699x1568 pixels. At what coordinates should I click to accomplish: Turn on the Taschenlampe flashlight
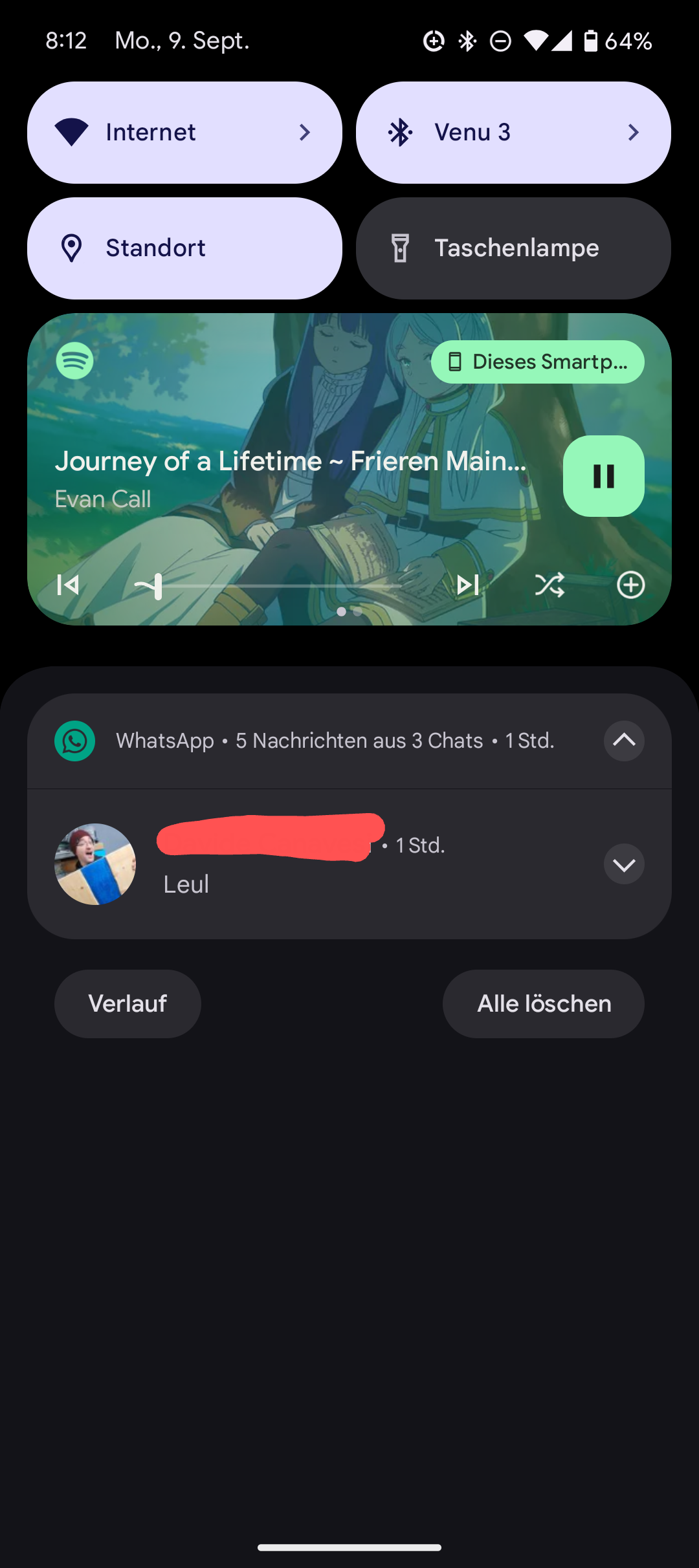click(x=513, y=248)
